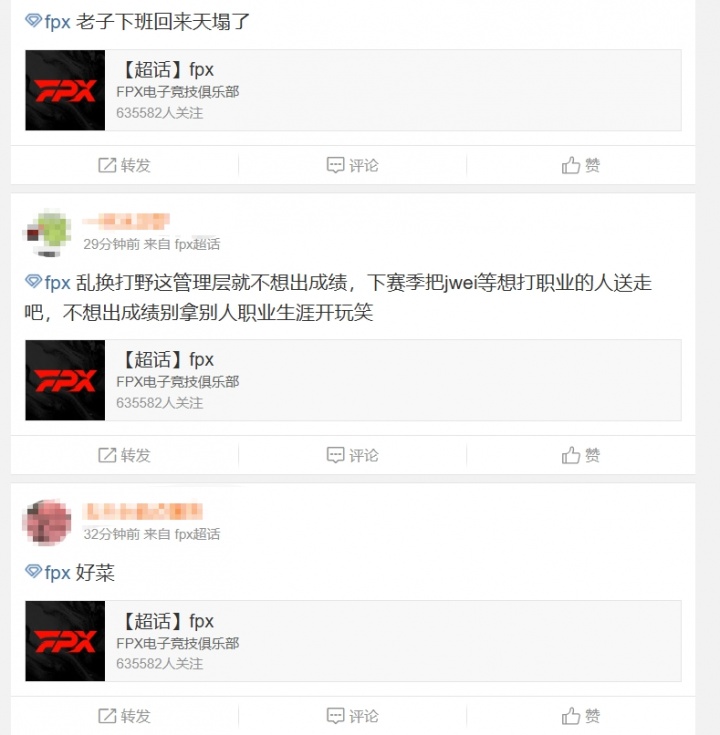Open the profile avatar of the 32分钟前 poster
The width and height of the screenshot is (720, 735).
[x=47, y=523]
